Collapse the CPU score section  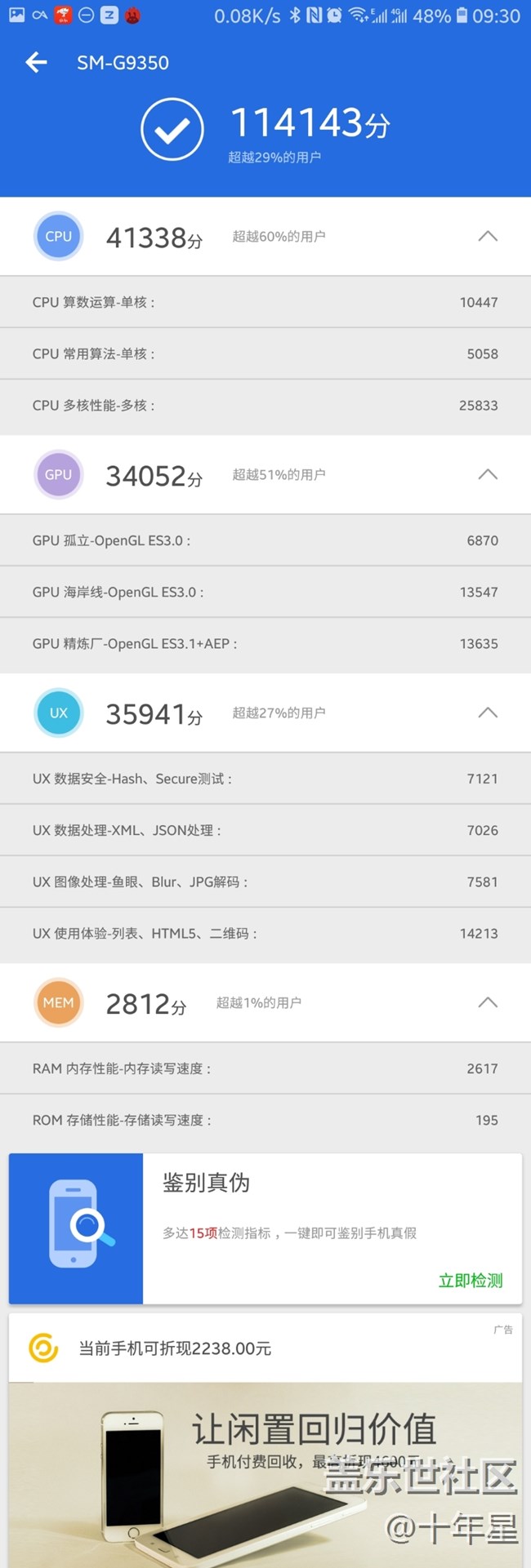487,236
